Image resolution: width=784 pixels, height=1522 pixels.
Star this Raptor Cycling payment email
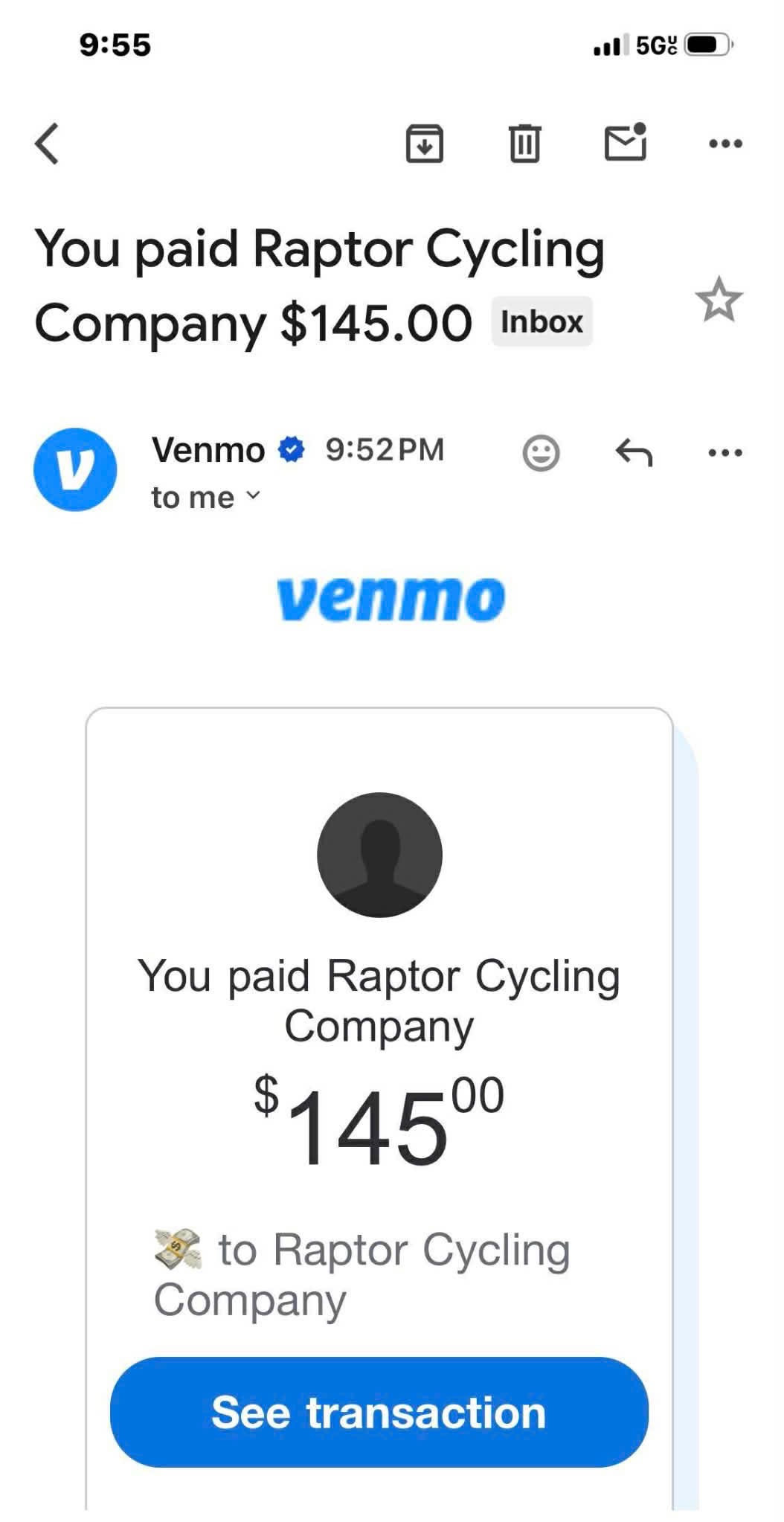coord(719,300)
